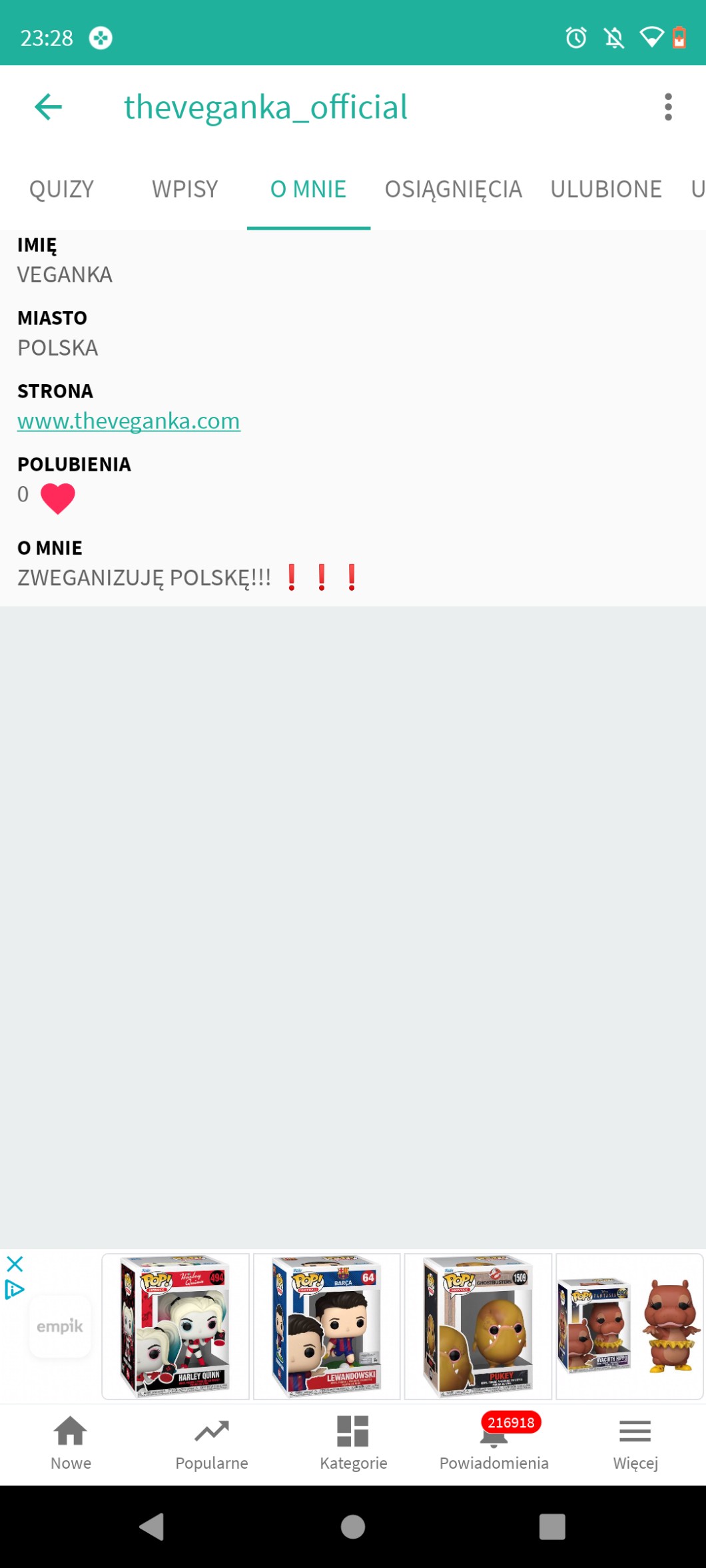Open the www.theveganka.com link
This screenshot has width=706, height=1568.
(129, 421)
